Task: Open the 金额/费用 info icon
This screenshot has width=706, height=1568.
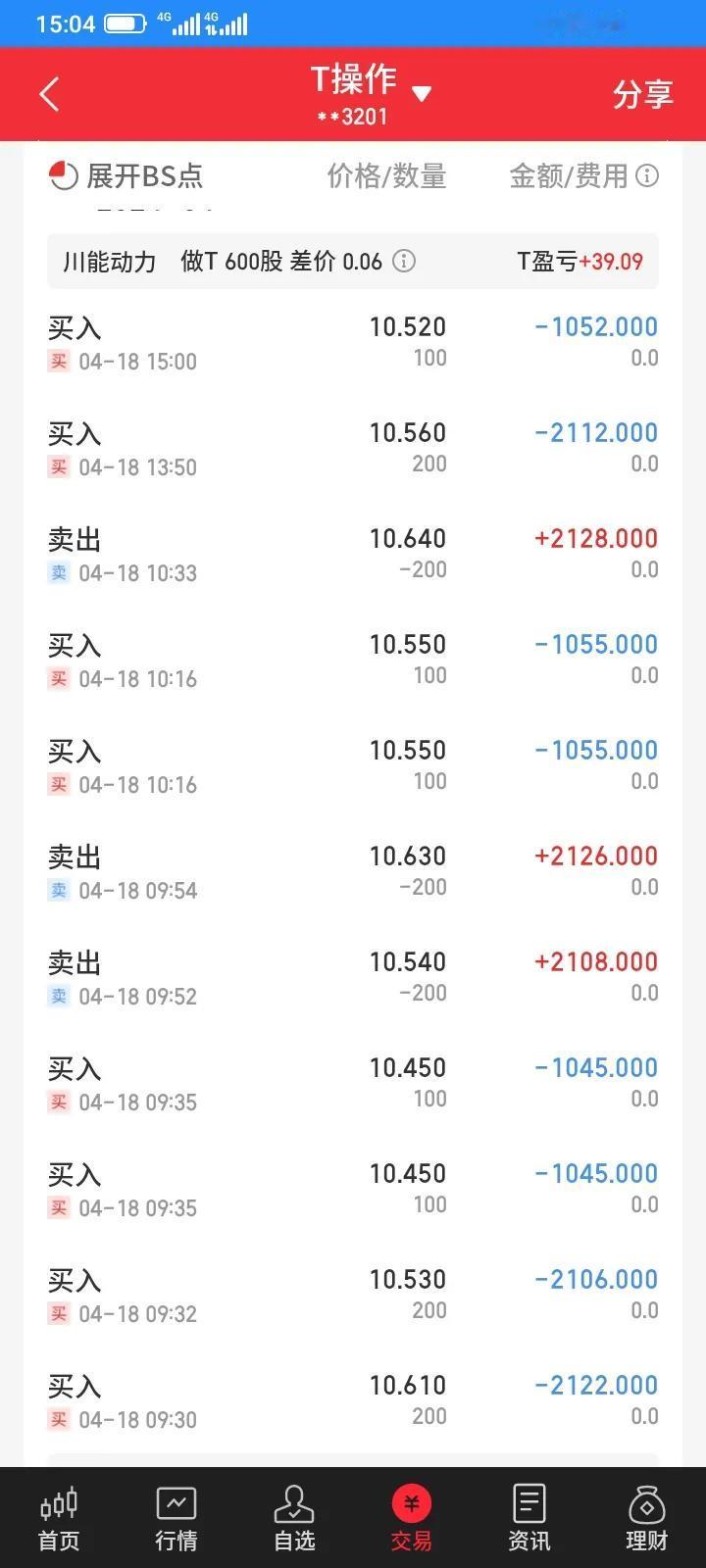Action: (647, 176)
